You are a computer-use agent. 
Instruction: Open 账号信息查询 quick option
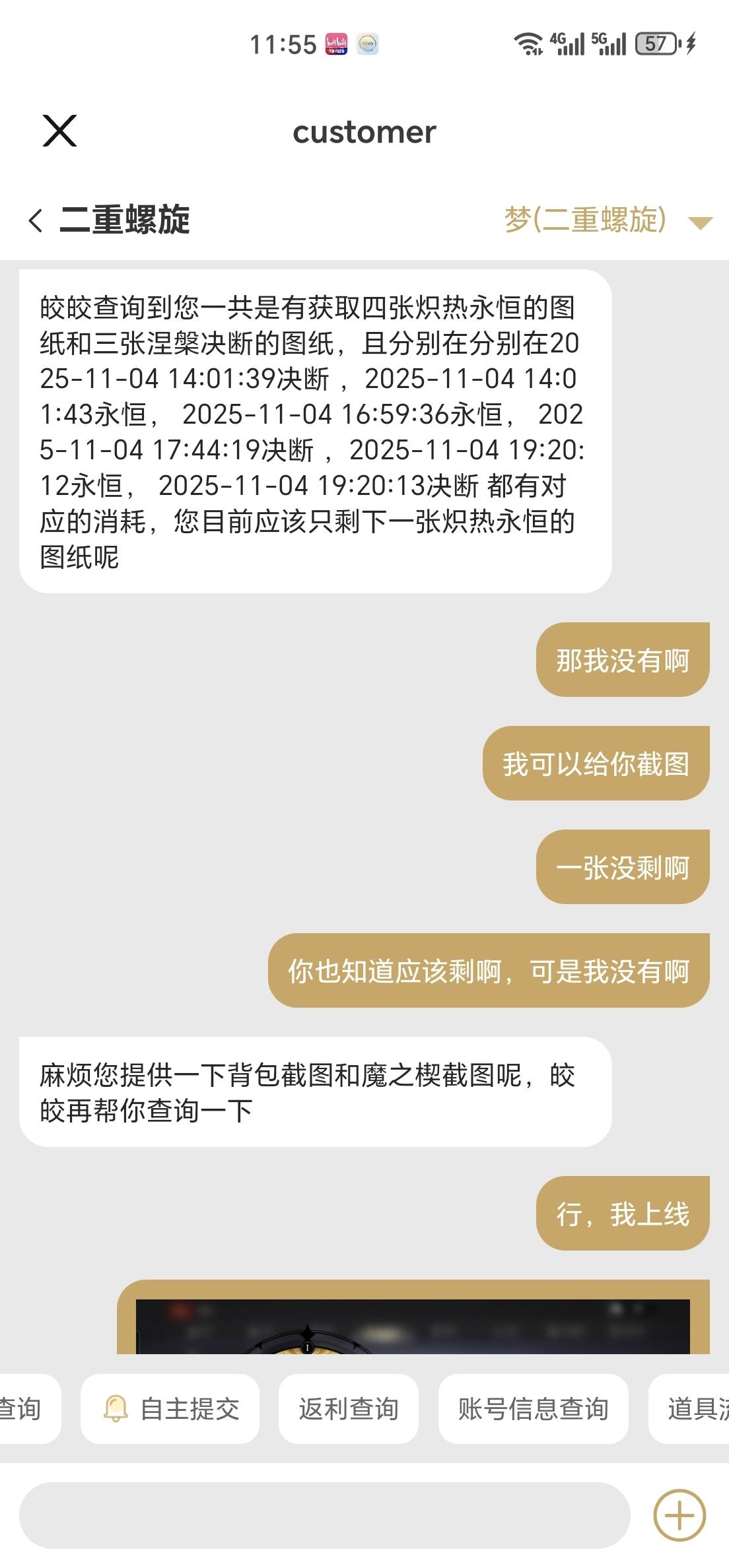(533, 1408)
